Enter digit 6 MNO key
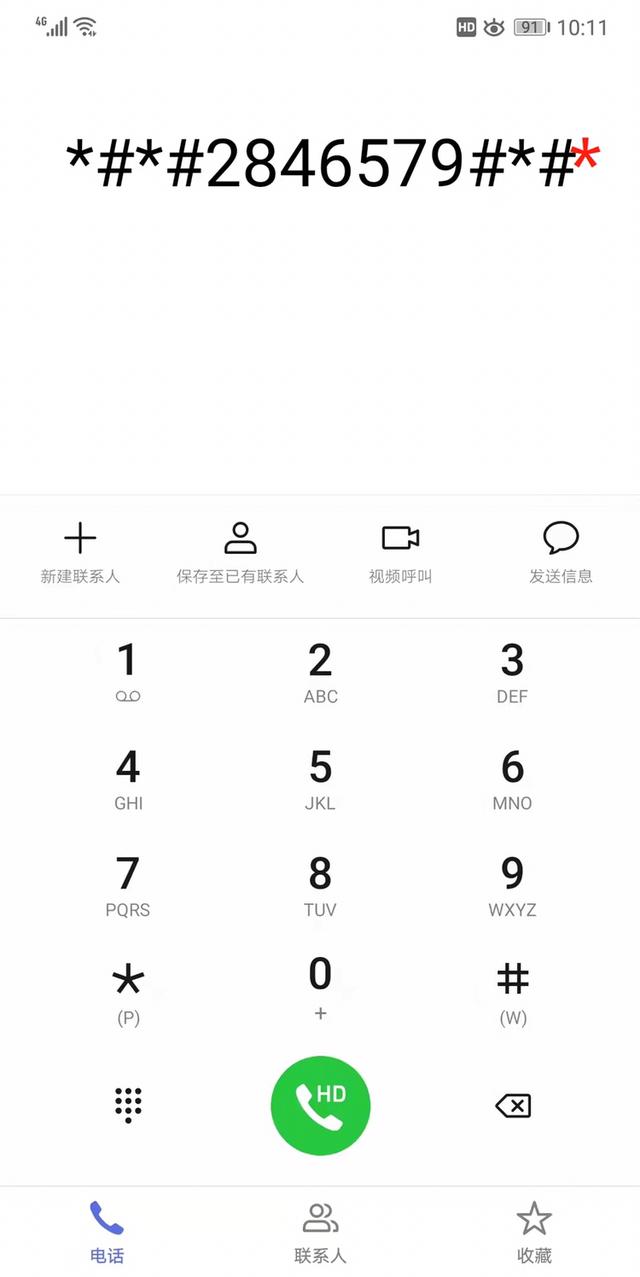This screenshot has height=1277, width=640. pyautogui.click(x=512, y=779)
